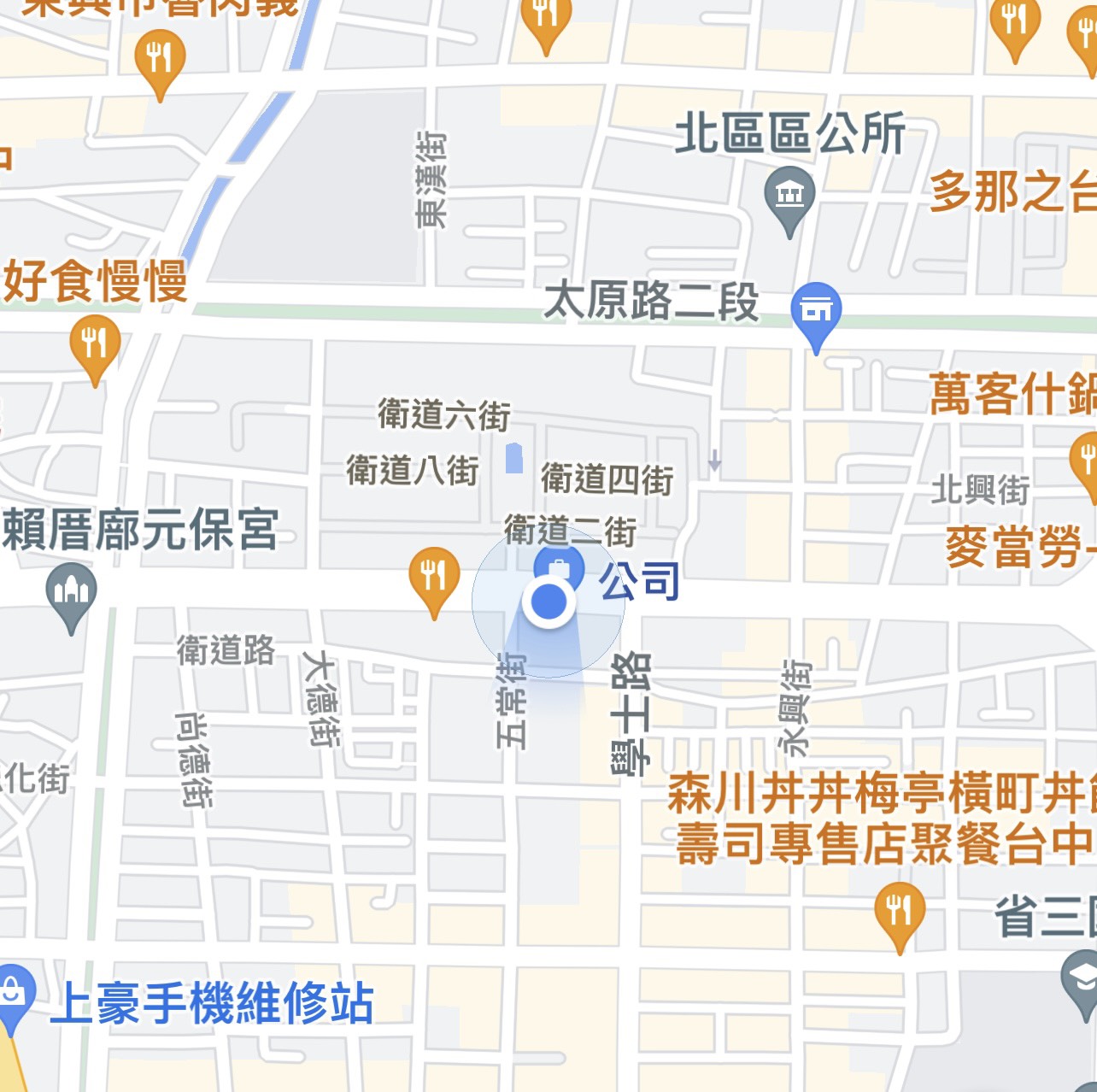Image resolution: width=1097 pixels, height=1092 pixels.
Task: Select the 森川丼丼 restaurant pin
Action: [x=900, y=913]
